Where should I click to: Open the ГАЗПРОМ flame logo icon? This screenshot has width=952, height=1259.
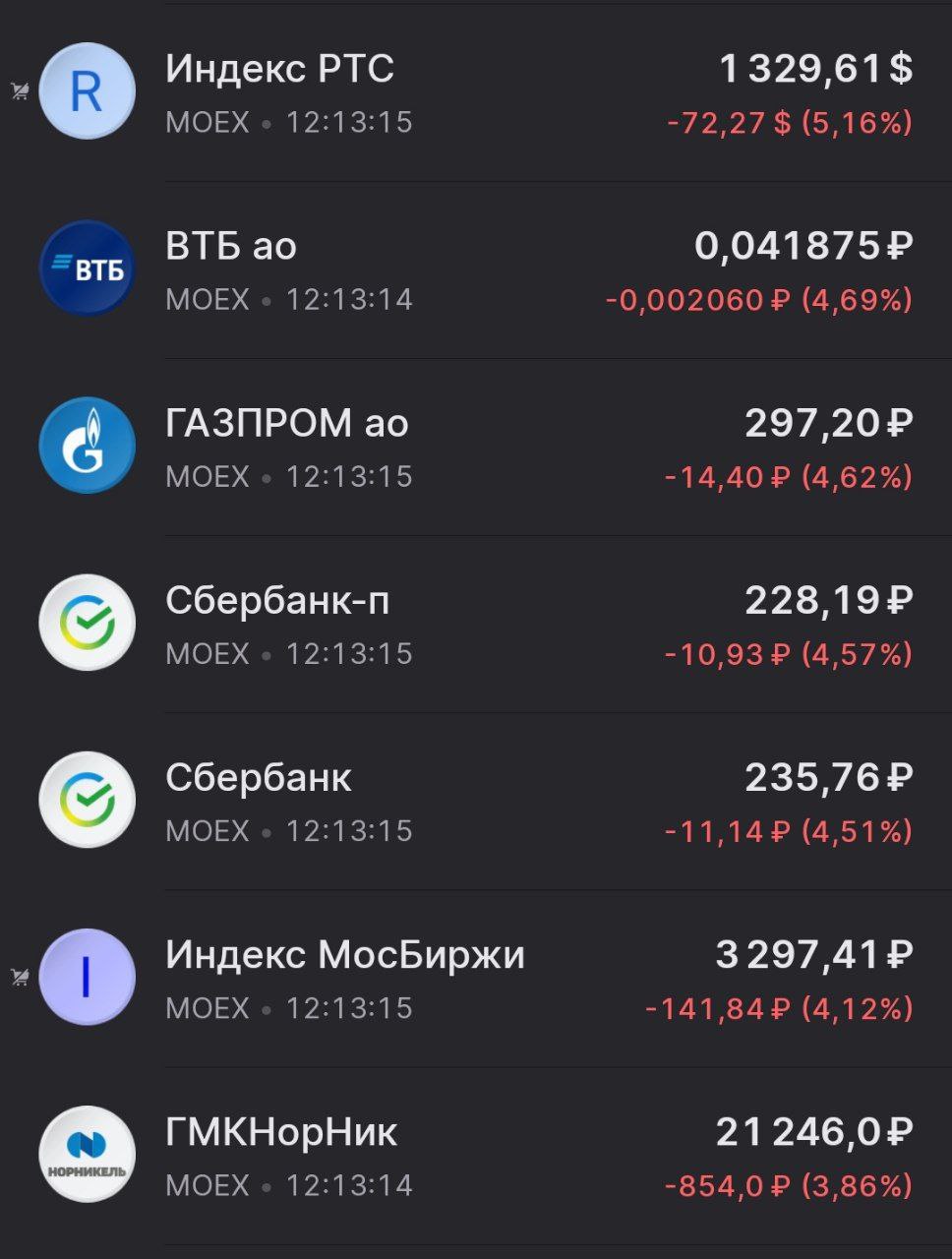(x=87, y=445)
